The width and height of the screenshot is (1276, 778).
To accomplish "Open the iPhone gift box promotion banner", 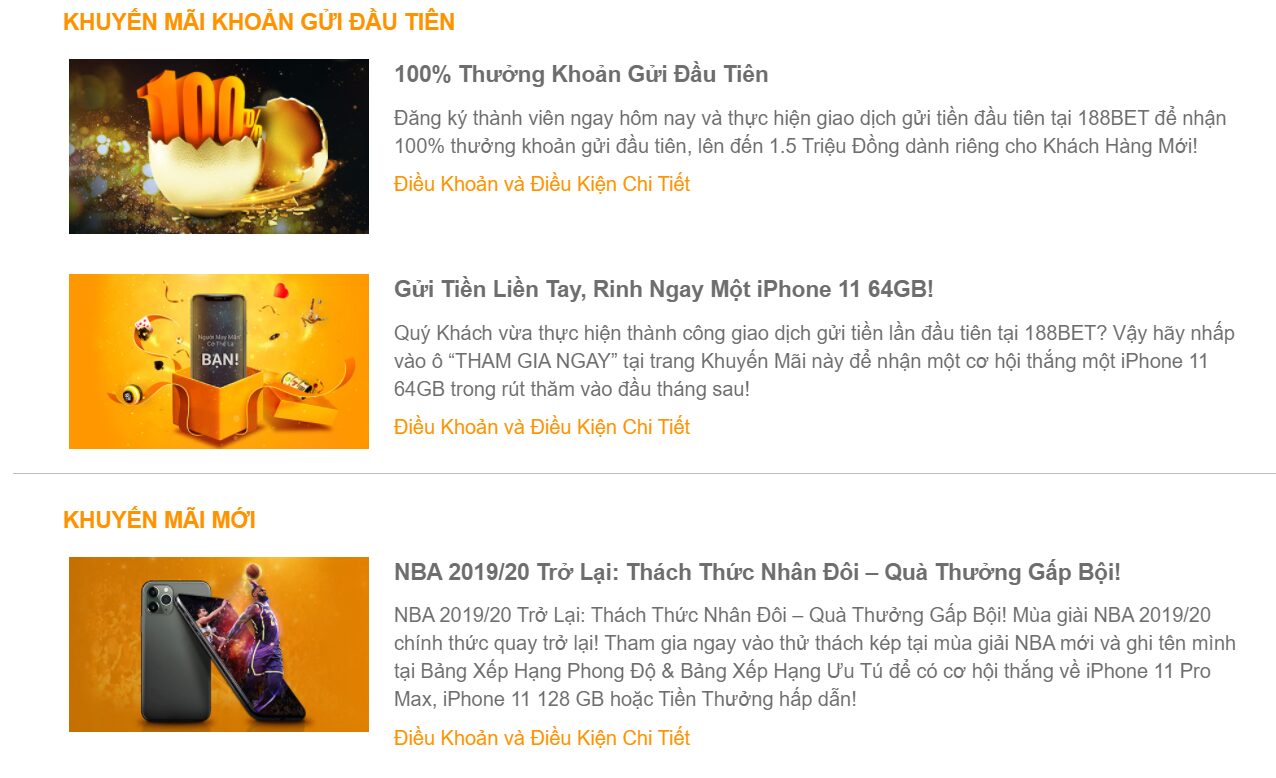I will coord(219,361).
